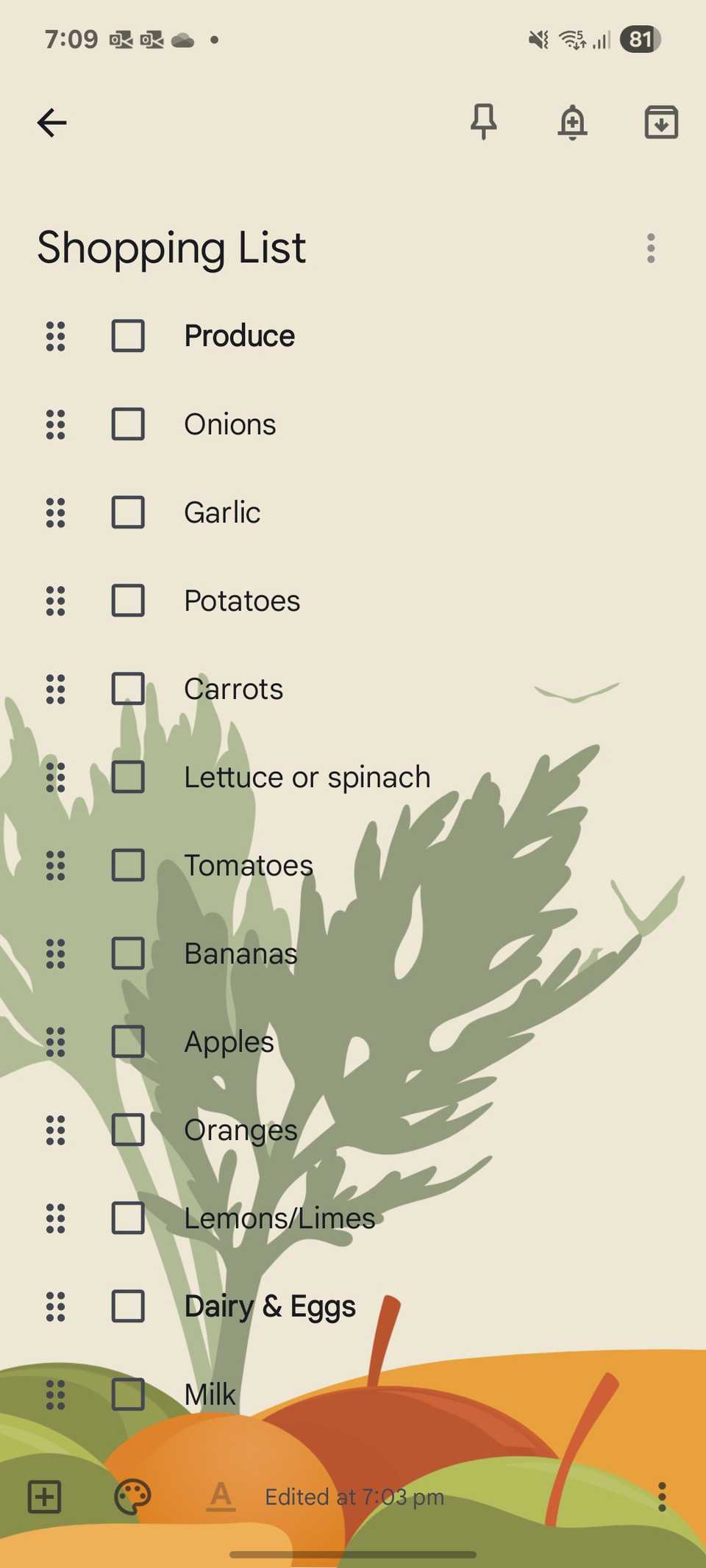Grab the reorder handle beside Onions
The height and width of the screenshot is (1568, 706).
(55, 424)
